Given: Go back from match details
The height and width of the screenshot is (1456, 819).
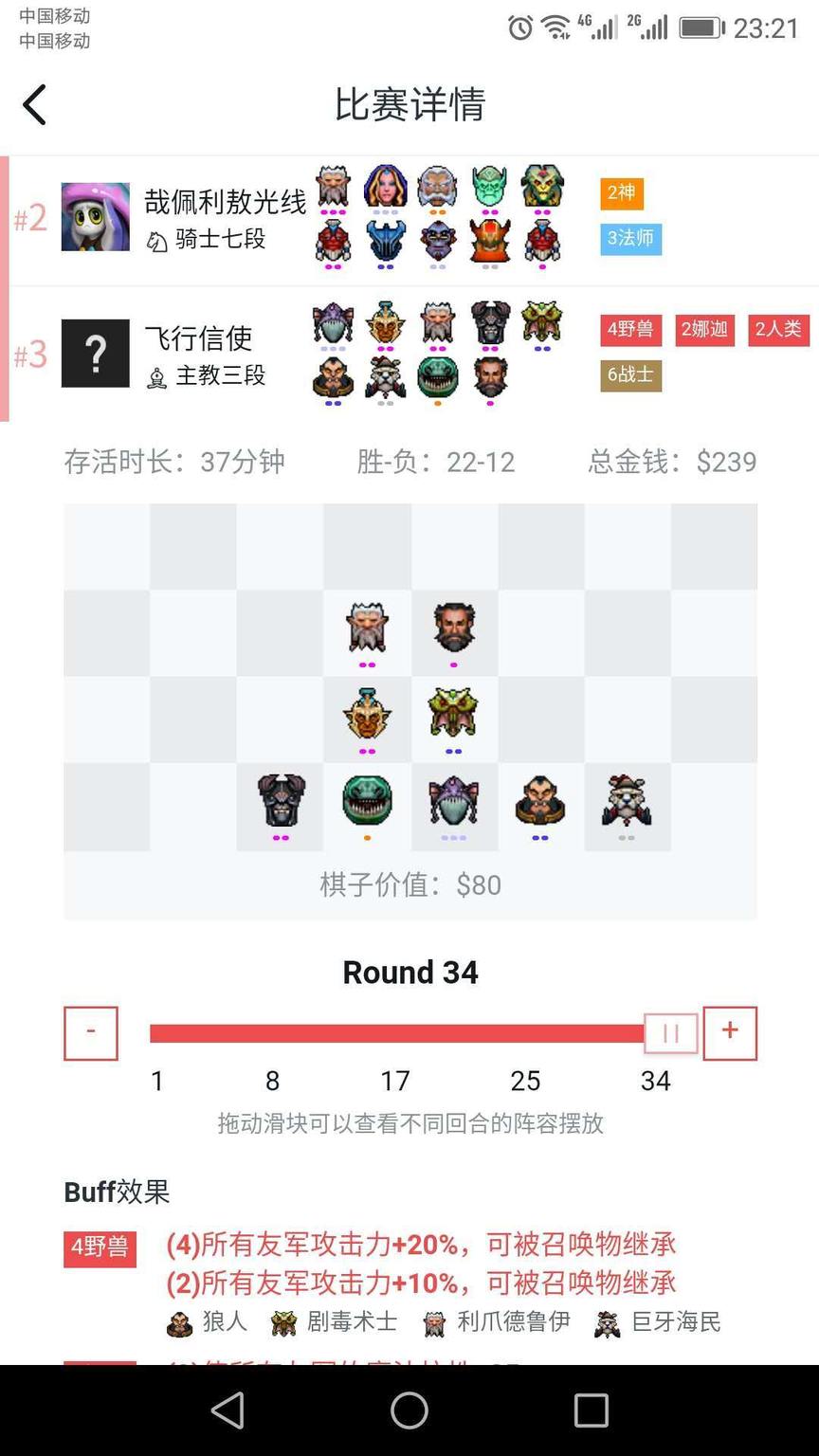Looking at the screenshot, I should click(35, 104).
